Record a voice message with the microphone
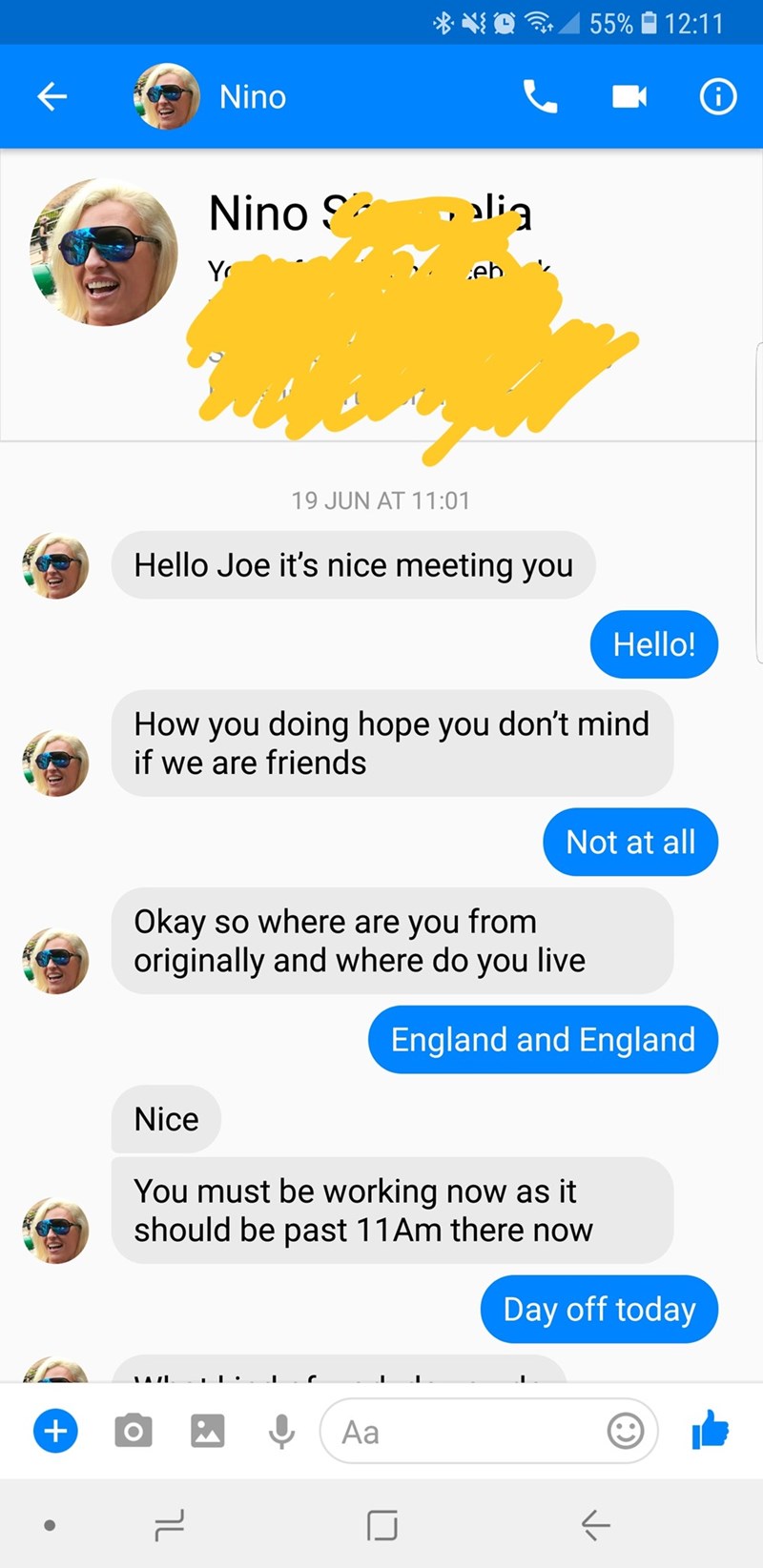This screenshot has height=1568, width=763. [x=281, y=1431]
